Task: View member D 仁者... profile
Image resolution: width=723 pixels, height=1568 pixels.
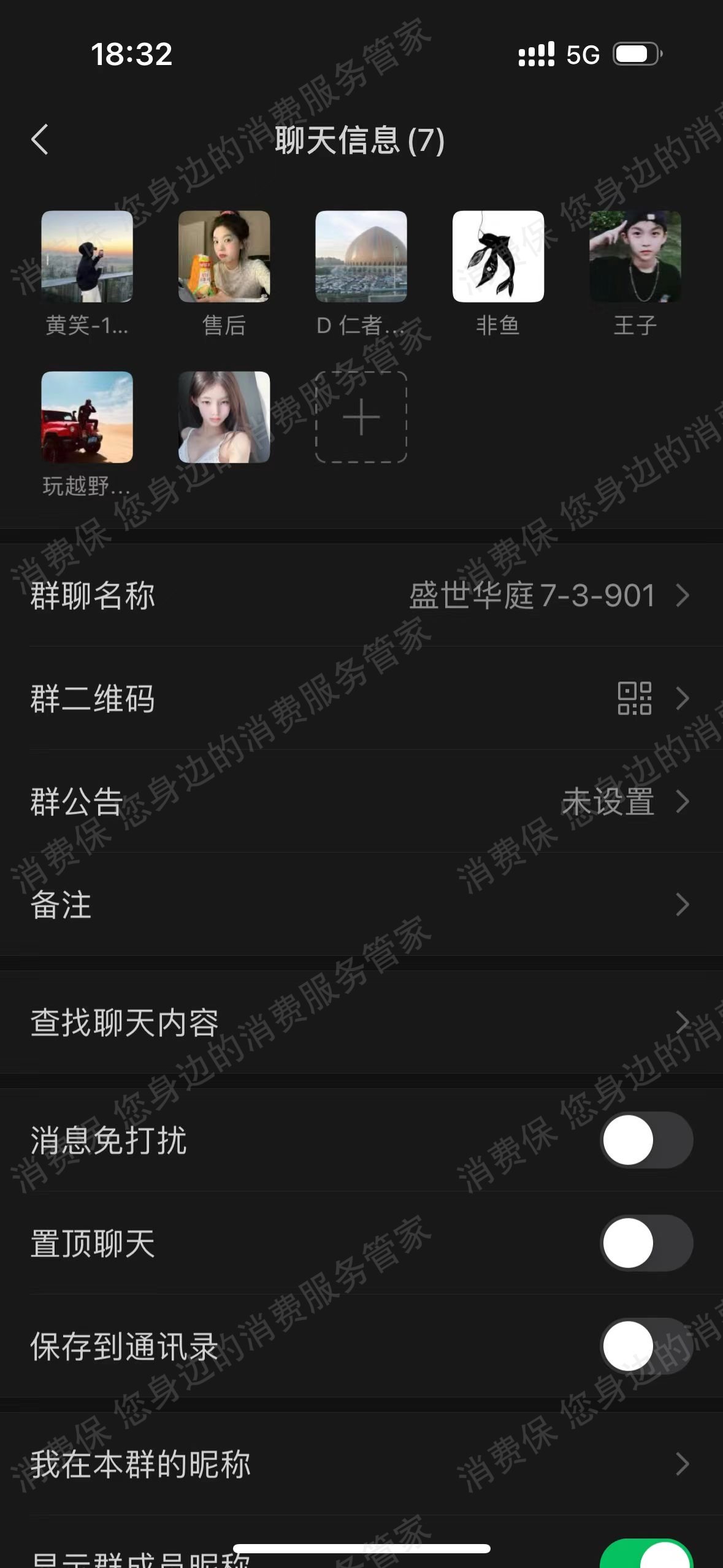Action: pyautogui.click(x=361, y=256)
